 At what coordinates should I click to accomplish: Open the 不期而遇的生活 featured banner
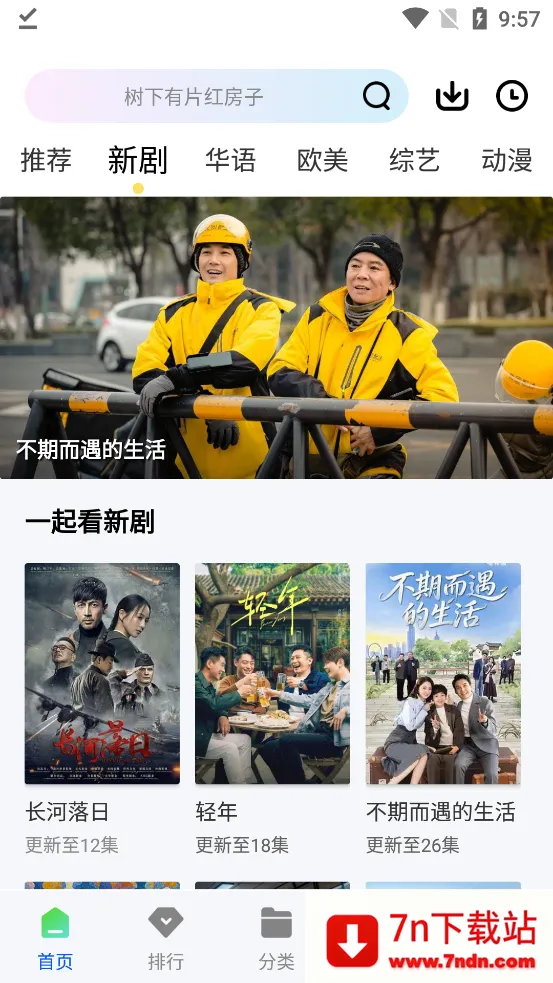[276, 338]
